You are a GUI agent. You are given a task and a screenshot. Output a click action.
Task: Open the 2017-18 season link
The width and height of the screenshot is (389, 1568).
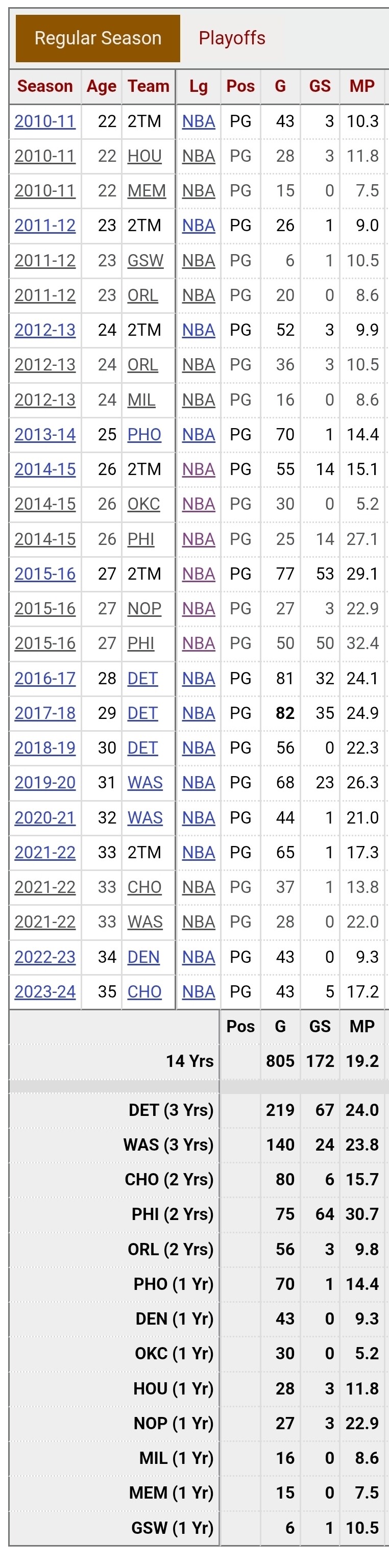pyautogui.click(x=45, y=713)
